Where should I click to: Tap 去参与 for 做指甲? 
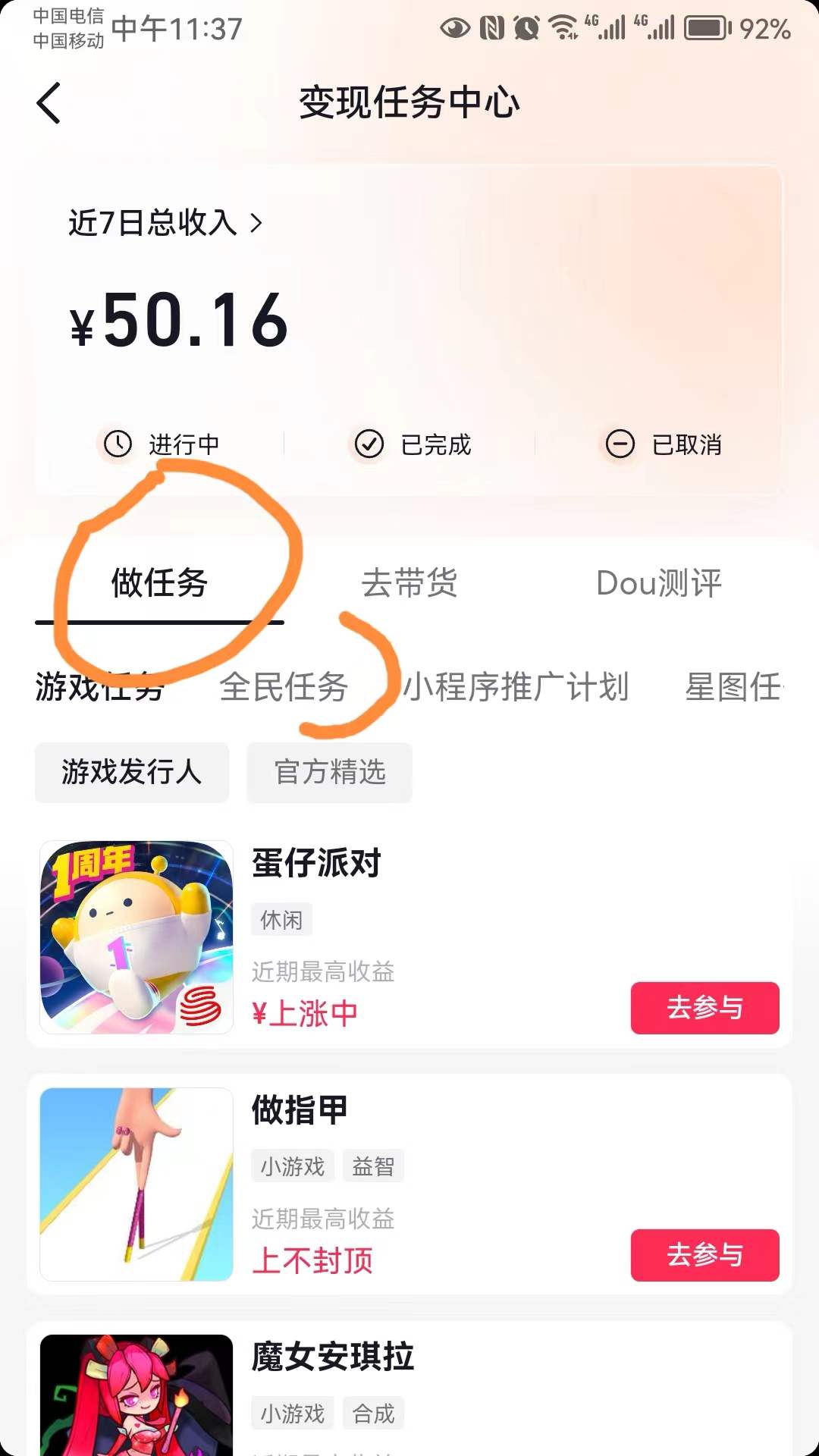point(704,1256)
